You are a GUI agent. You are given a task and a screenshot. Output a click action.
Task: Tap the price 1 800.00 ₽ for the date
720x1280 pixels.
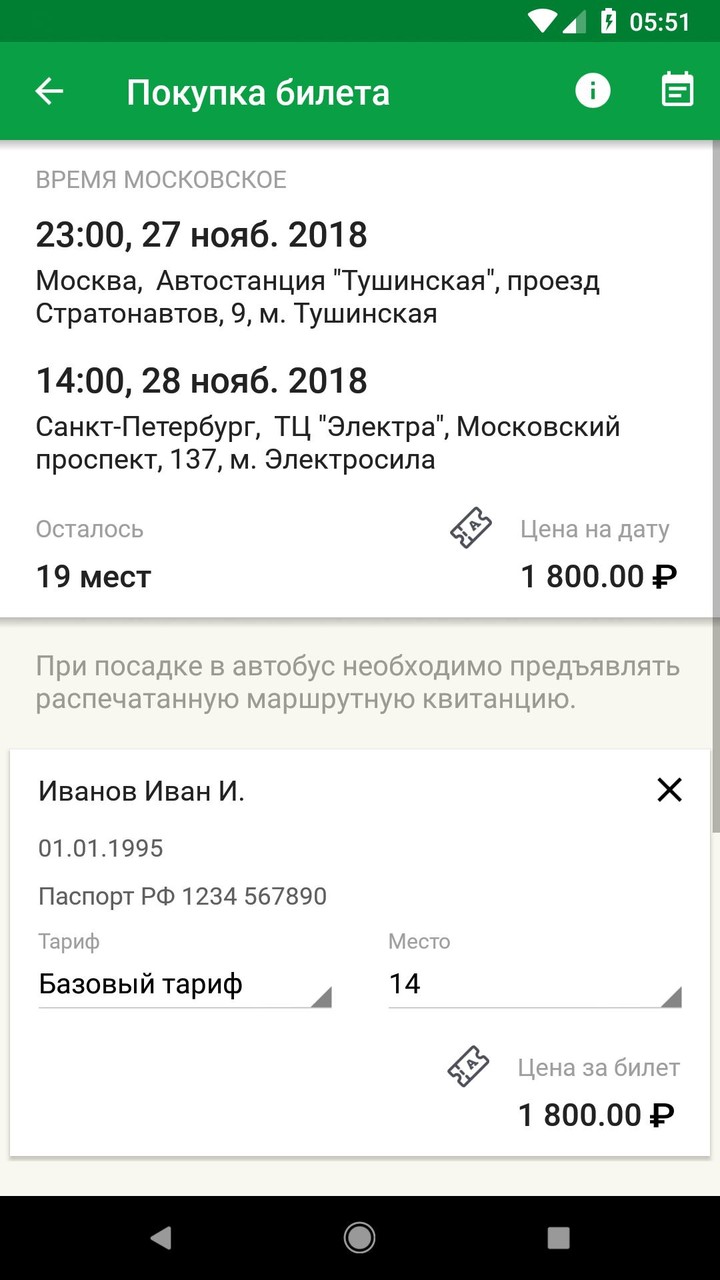(x=597, y=576)
